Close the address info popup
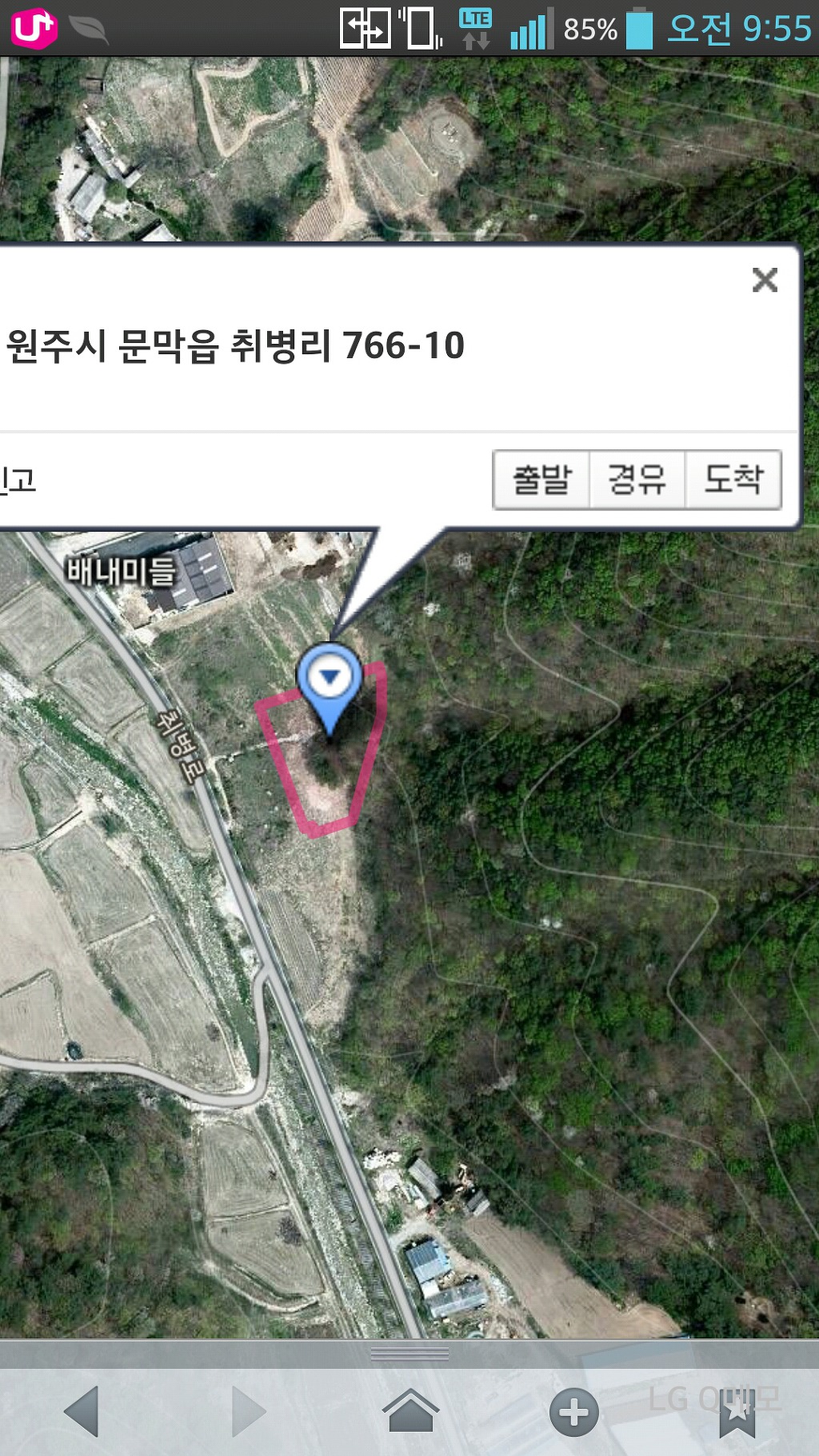 (x=765, y=280)
